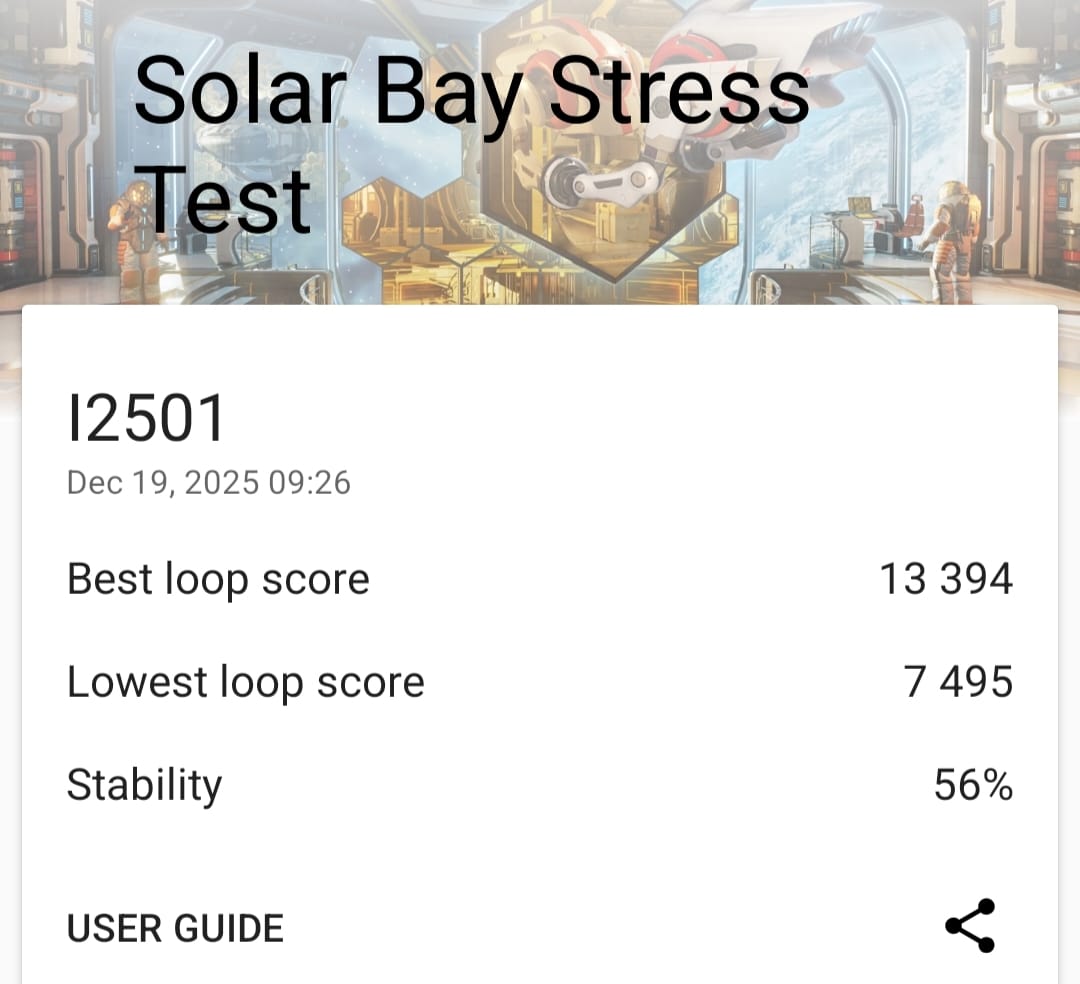Share the Solar Bay stress test result
The width and height of the screenshot is (1080, 984).
point(969,926)
